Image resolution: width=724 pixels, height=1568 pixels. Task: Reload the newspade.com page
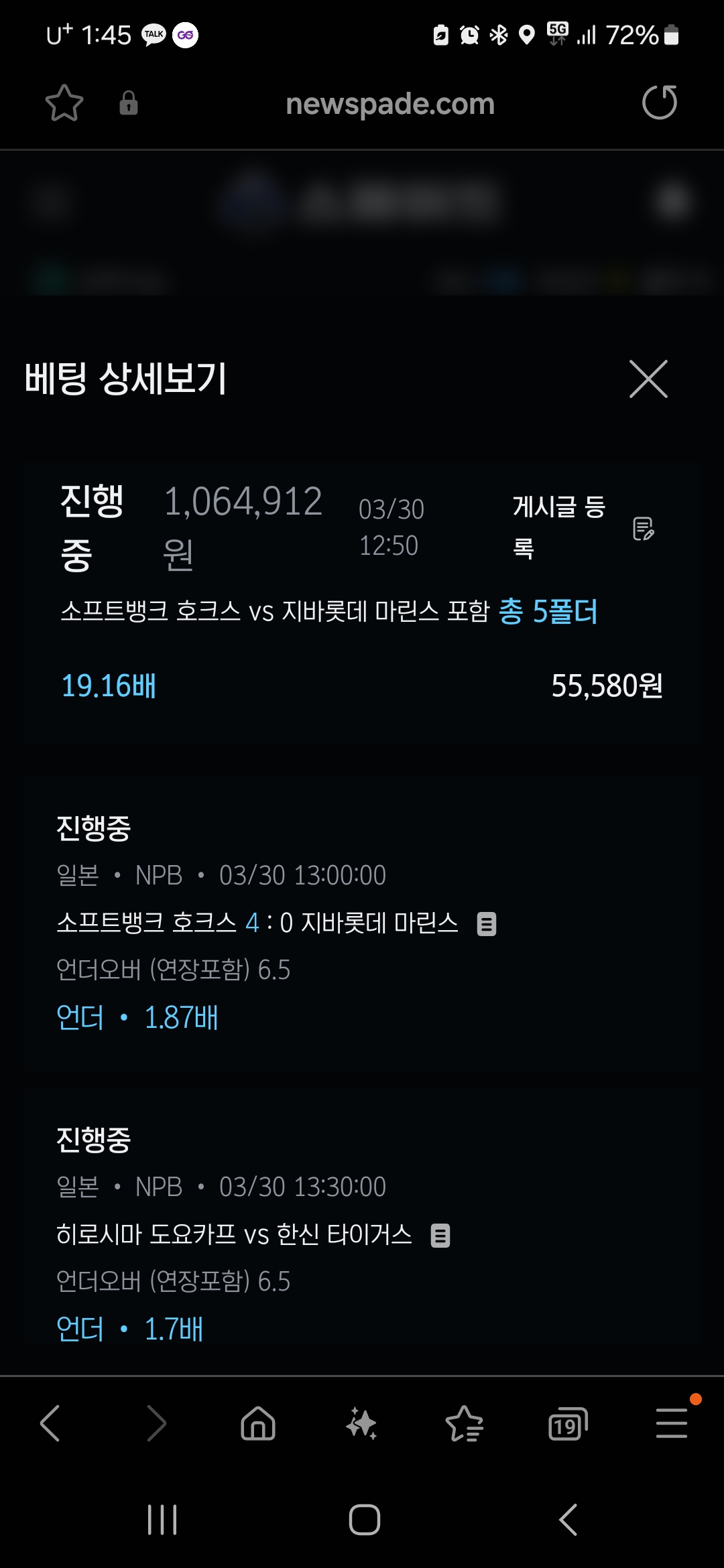coord(660,103)
